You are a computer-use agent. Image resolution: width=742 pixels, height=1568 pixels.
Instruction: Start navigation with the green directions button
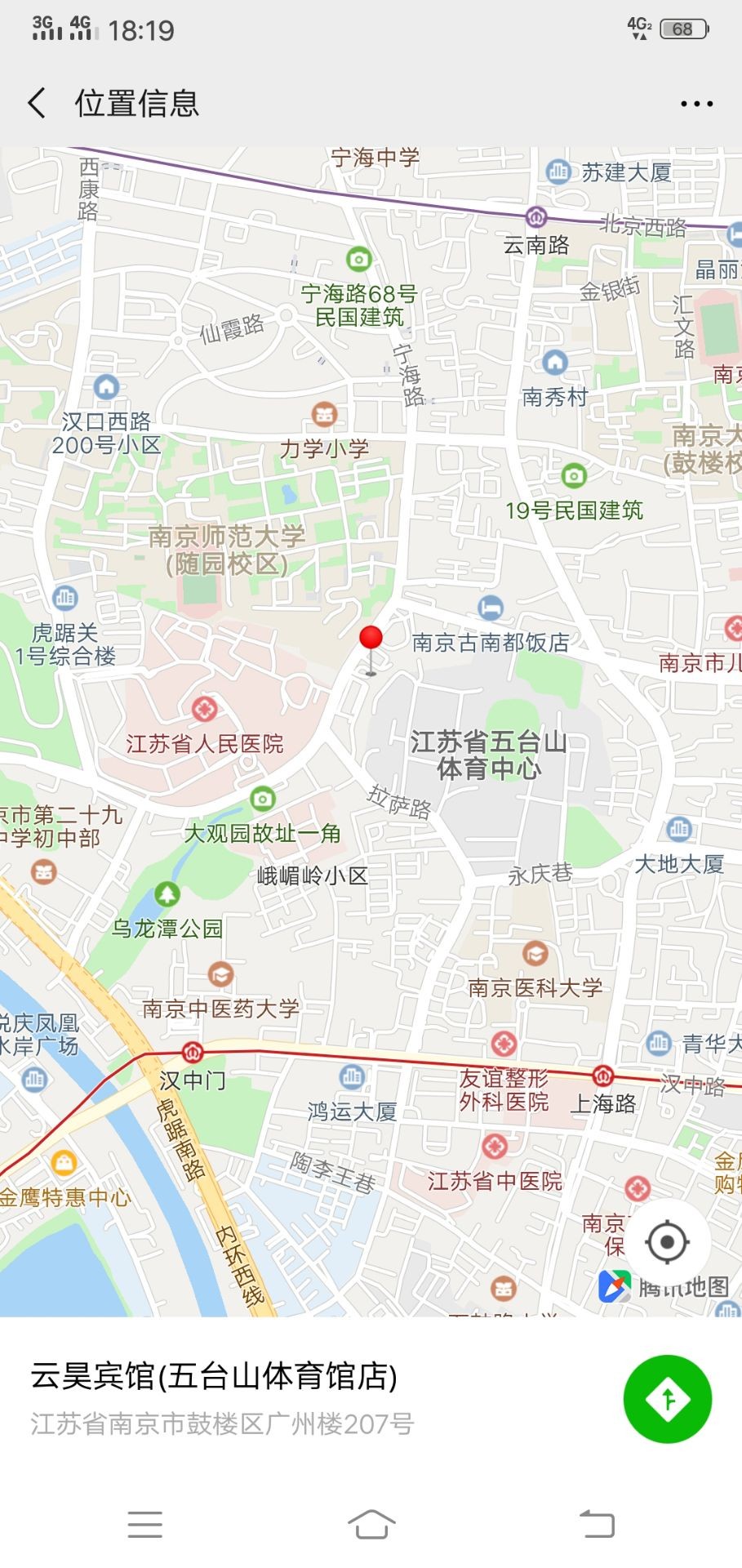coord(667,1400)
